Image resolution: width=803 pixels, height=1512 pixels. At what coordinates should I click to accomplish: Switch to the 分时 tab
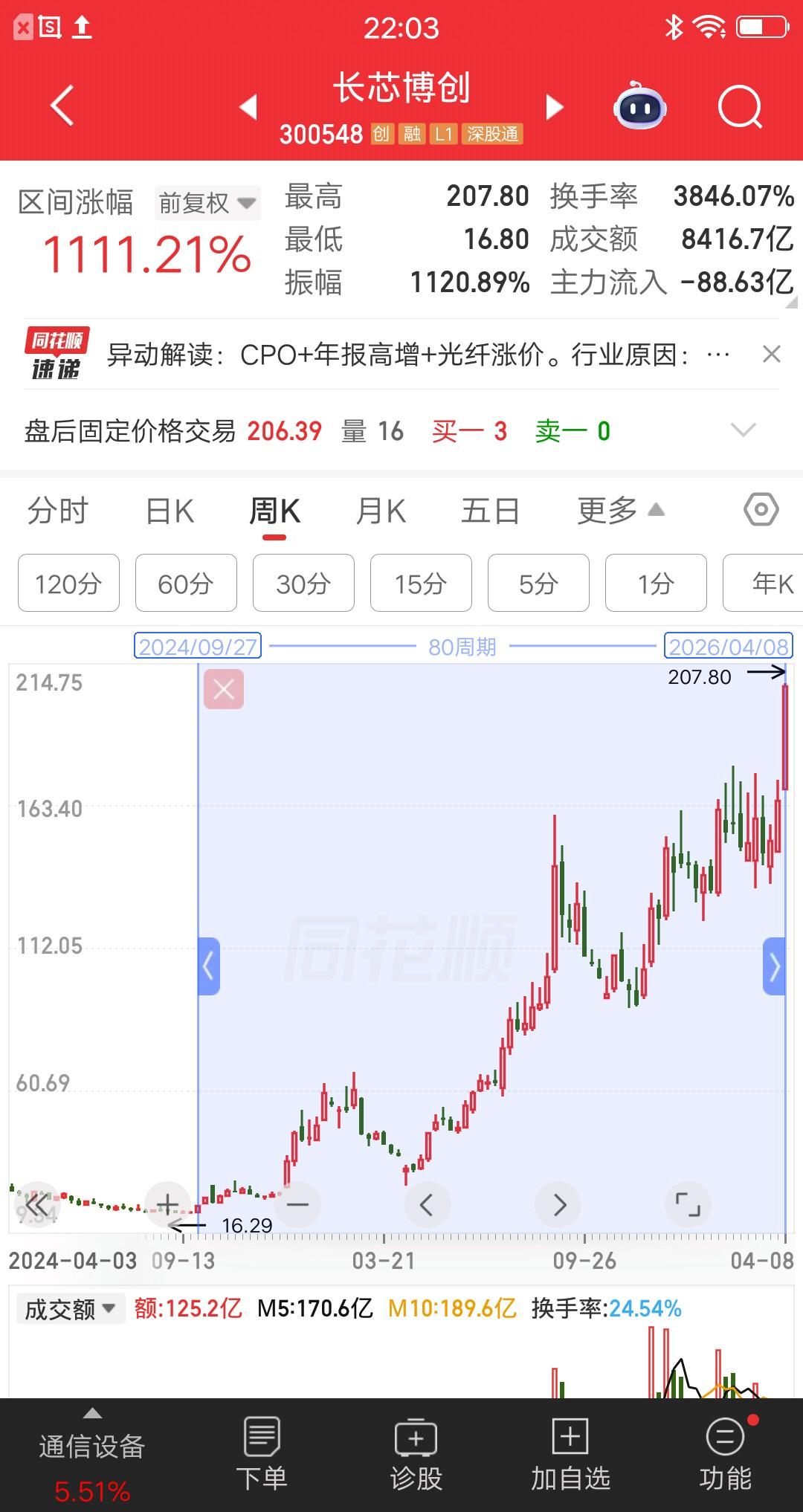(x=58, y=510)
